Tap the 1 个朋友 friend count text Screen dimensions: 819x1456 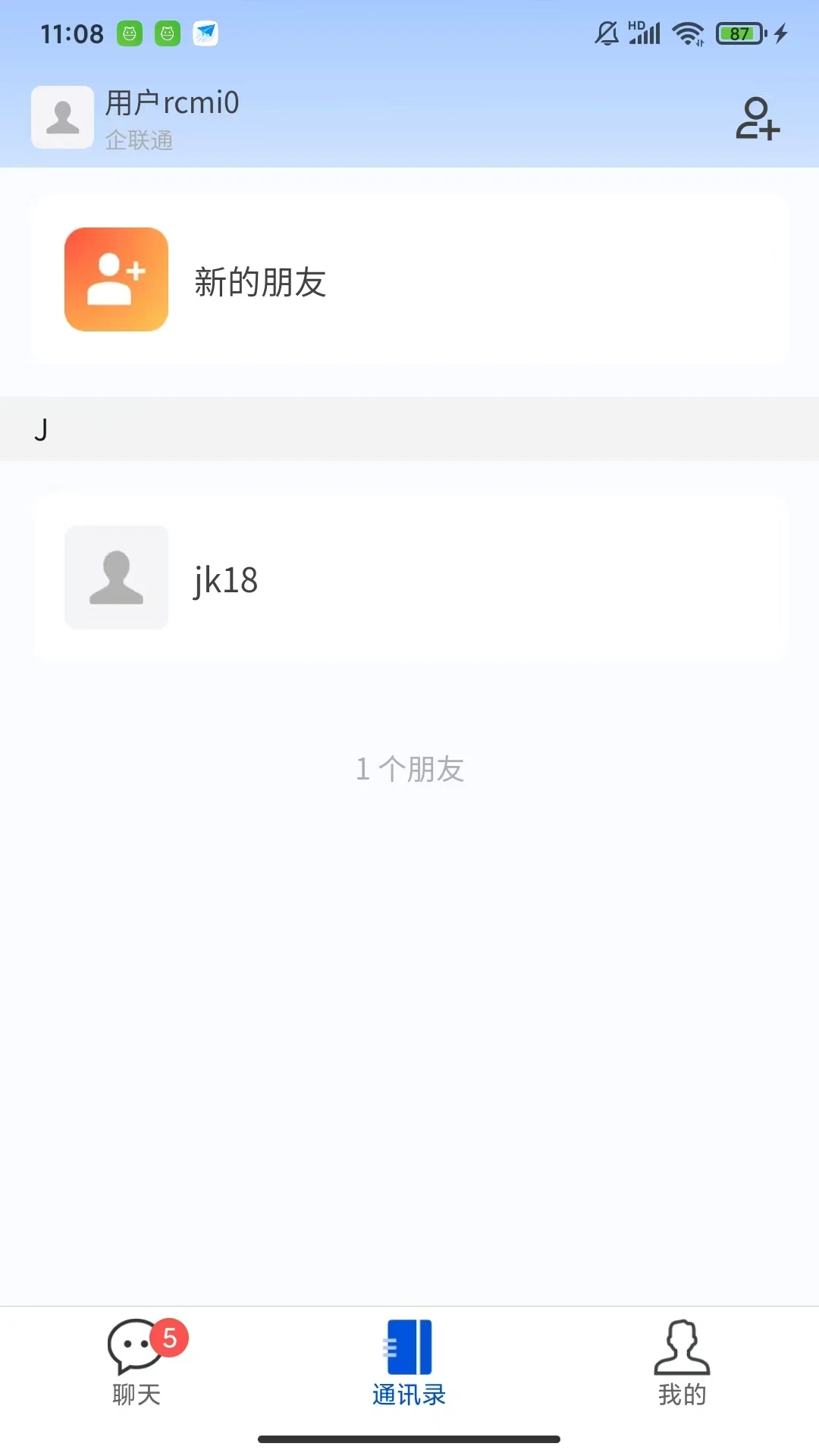409,769
